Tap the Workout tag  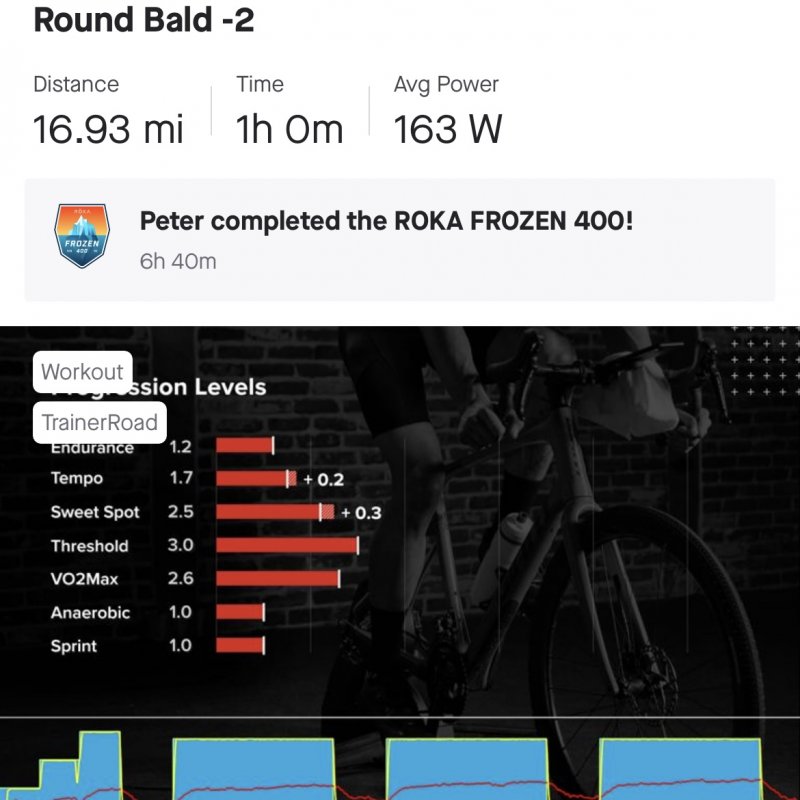[x=83, y=372]
